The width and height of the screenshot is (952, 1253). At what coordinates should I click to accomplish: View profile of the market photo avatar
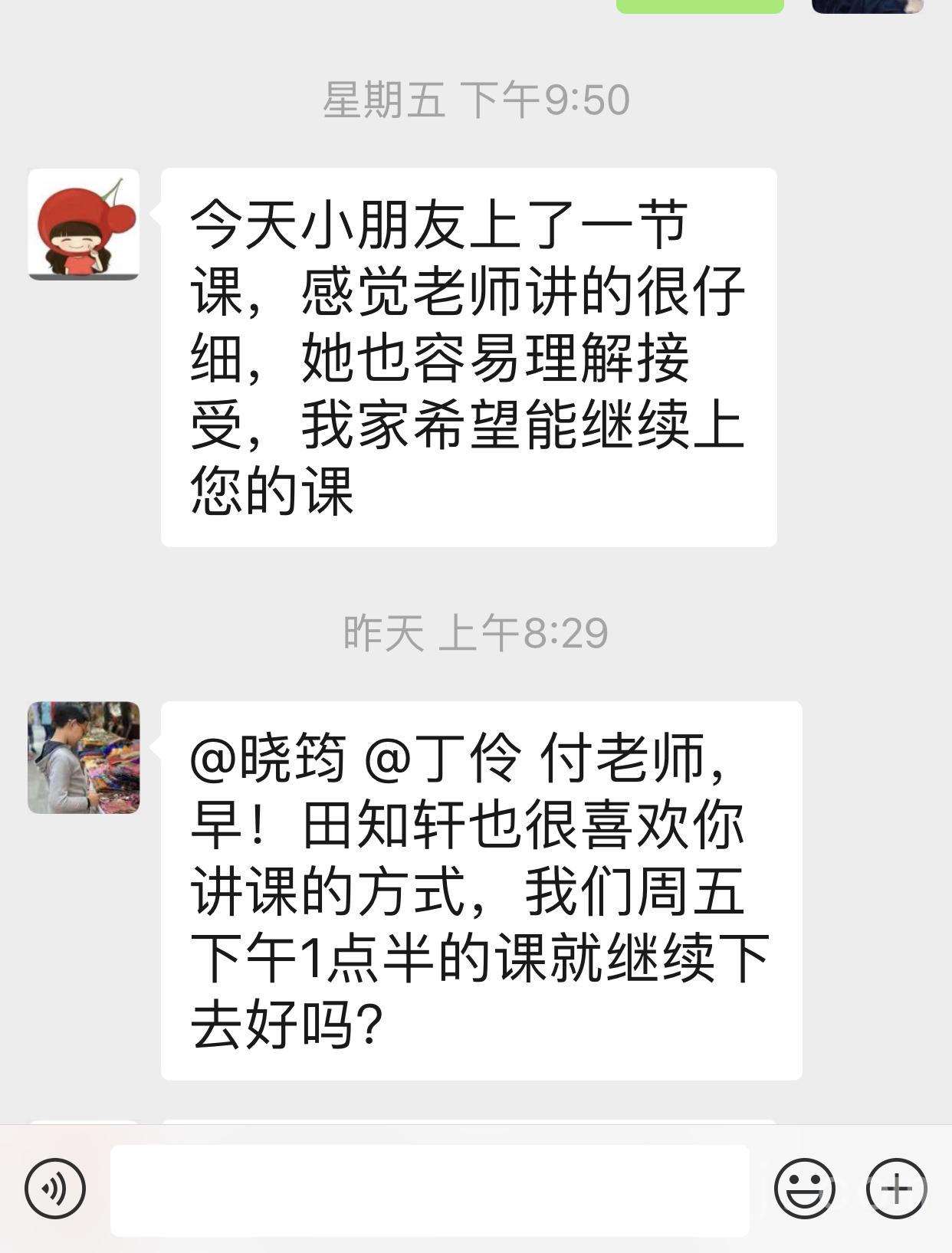[x=84, y=757]
